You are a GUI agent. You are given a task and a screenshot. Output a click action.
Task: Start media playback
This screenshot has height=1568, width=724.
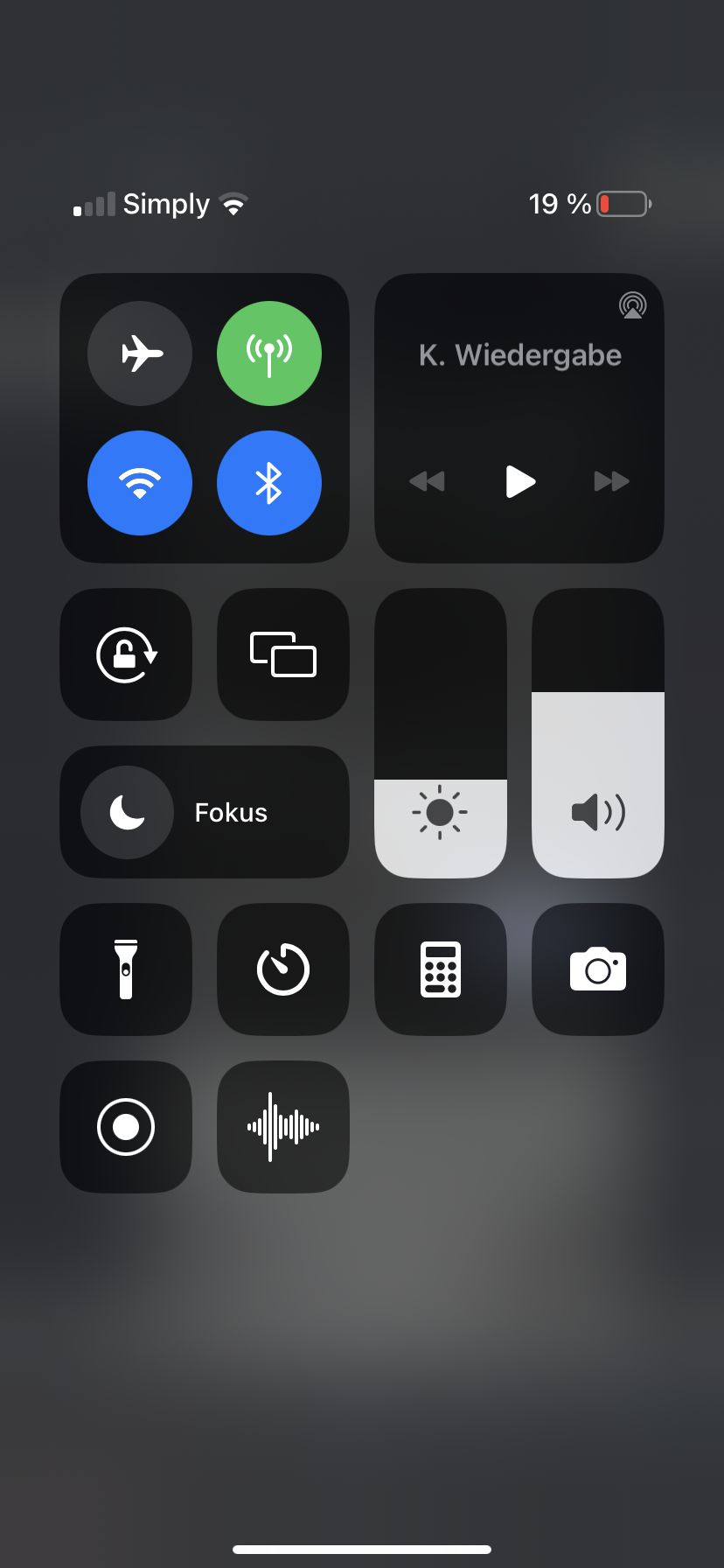pos(520,481)
